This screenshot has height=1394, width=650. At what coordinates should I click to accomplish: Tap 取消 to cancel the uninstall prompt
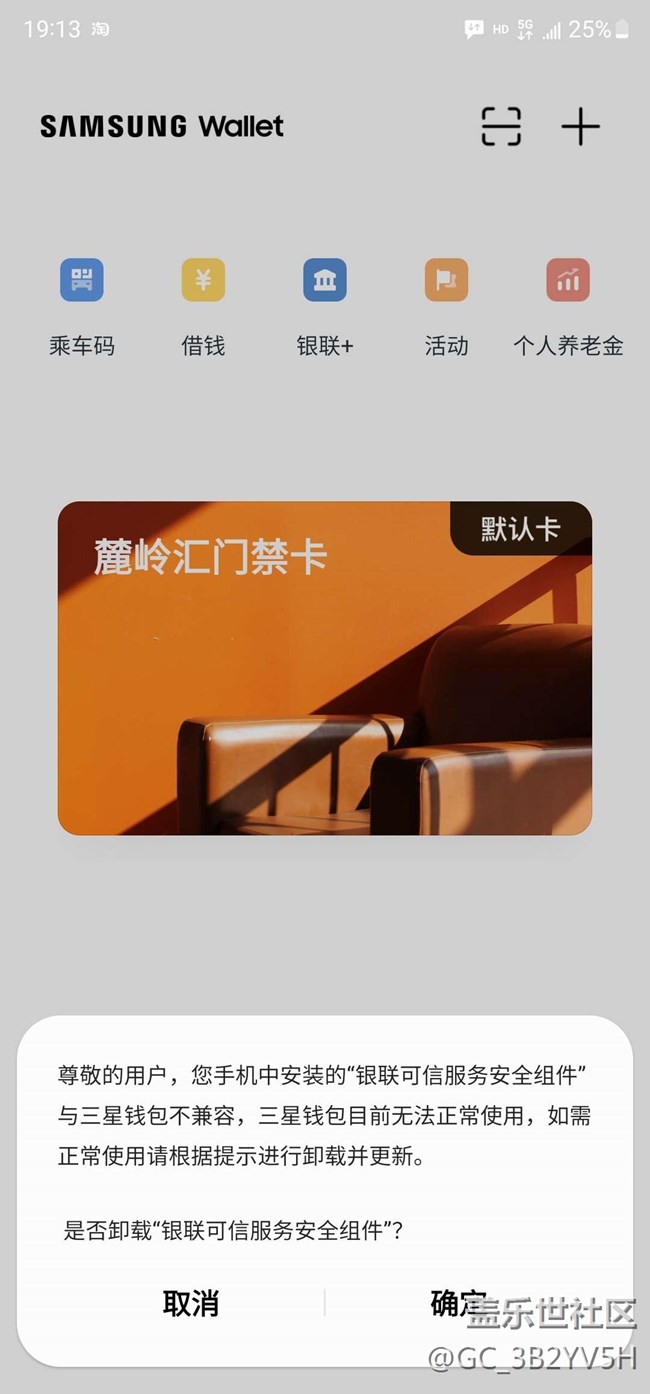pyautogui.click(x=190, y=1303)
